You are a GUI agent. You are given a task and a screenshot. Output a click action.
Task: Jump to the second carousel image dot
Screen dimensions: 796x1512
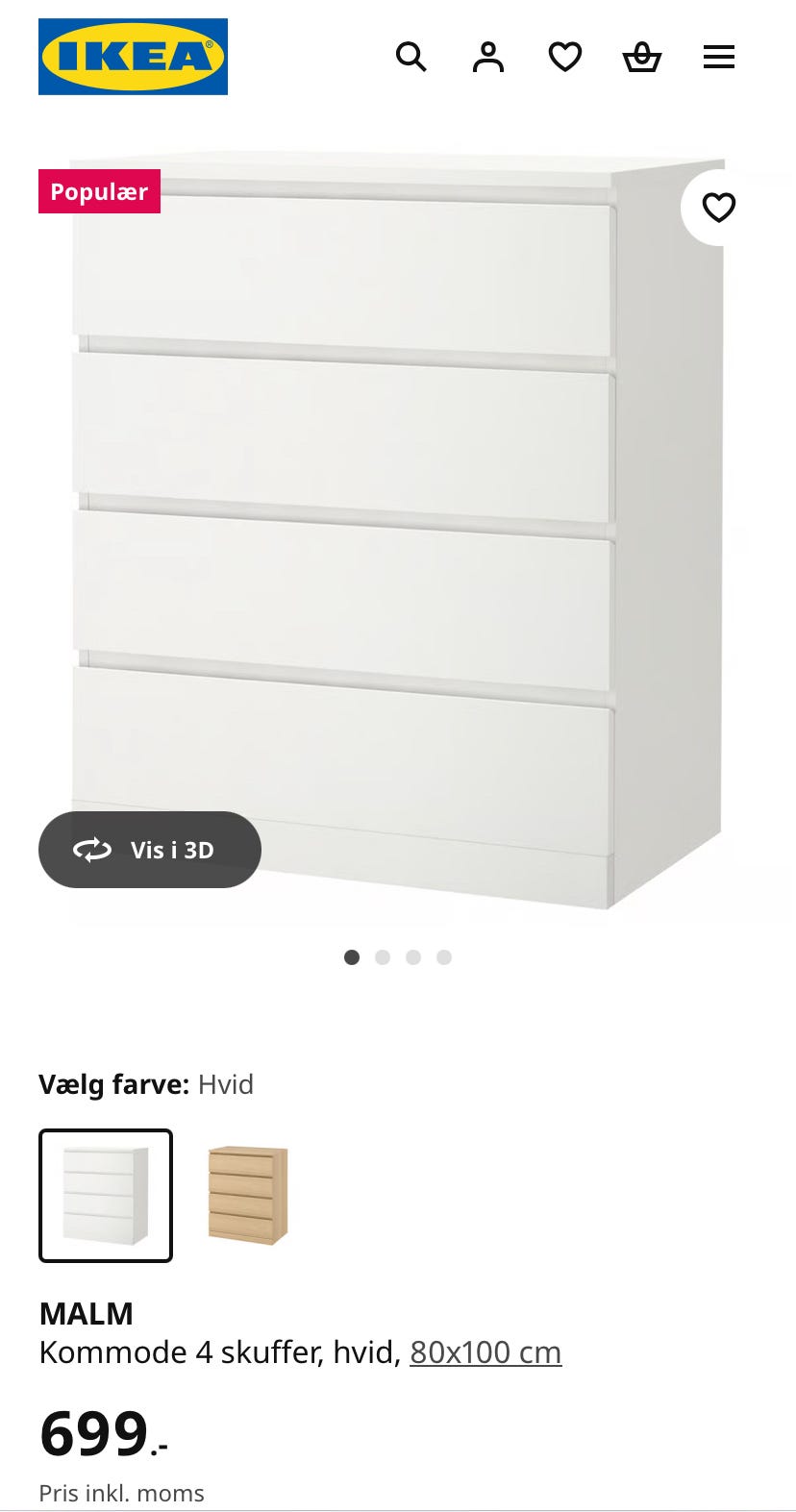click(383, 957)
